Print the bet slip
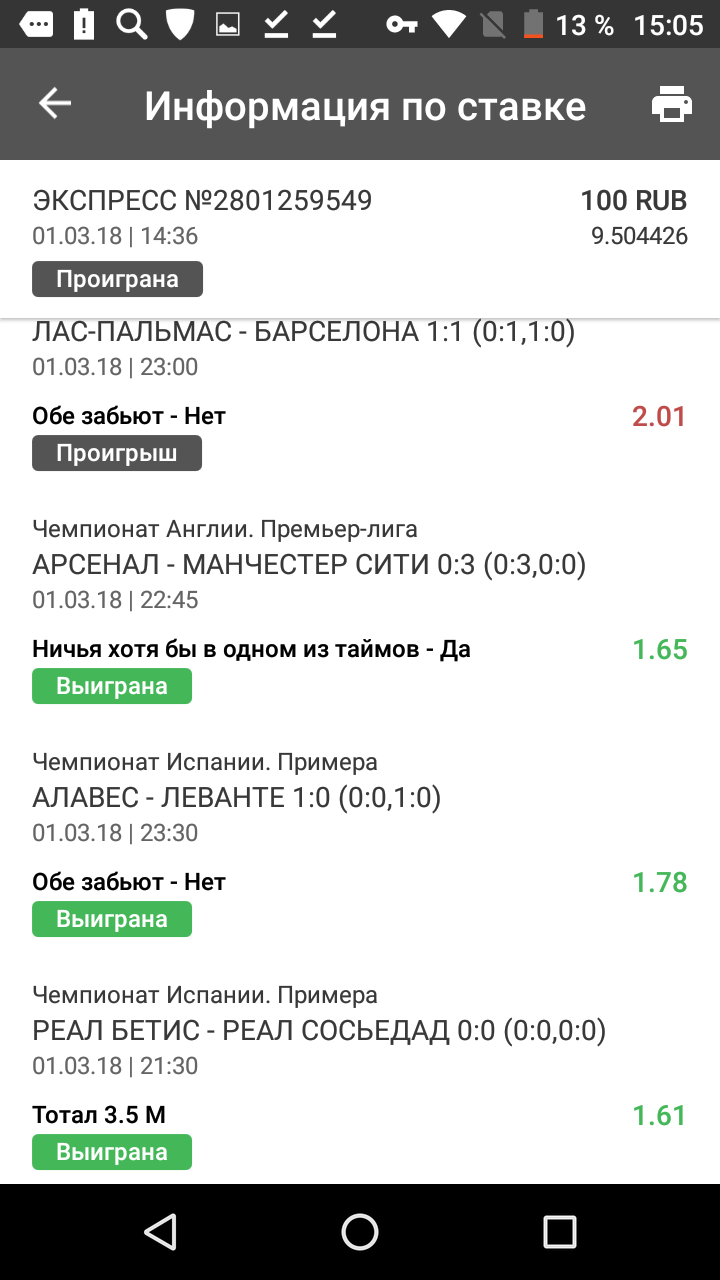Viewport: 720px width, 1280px height. (x=671, y=104)
